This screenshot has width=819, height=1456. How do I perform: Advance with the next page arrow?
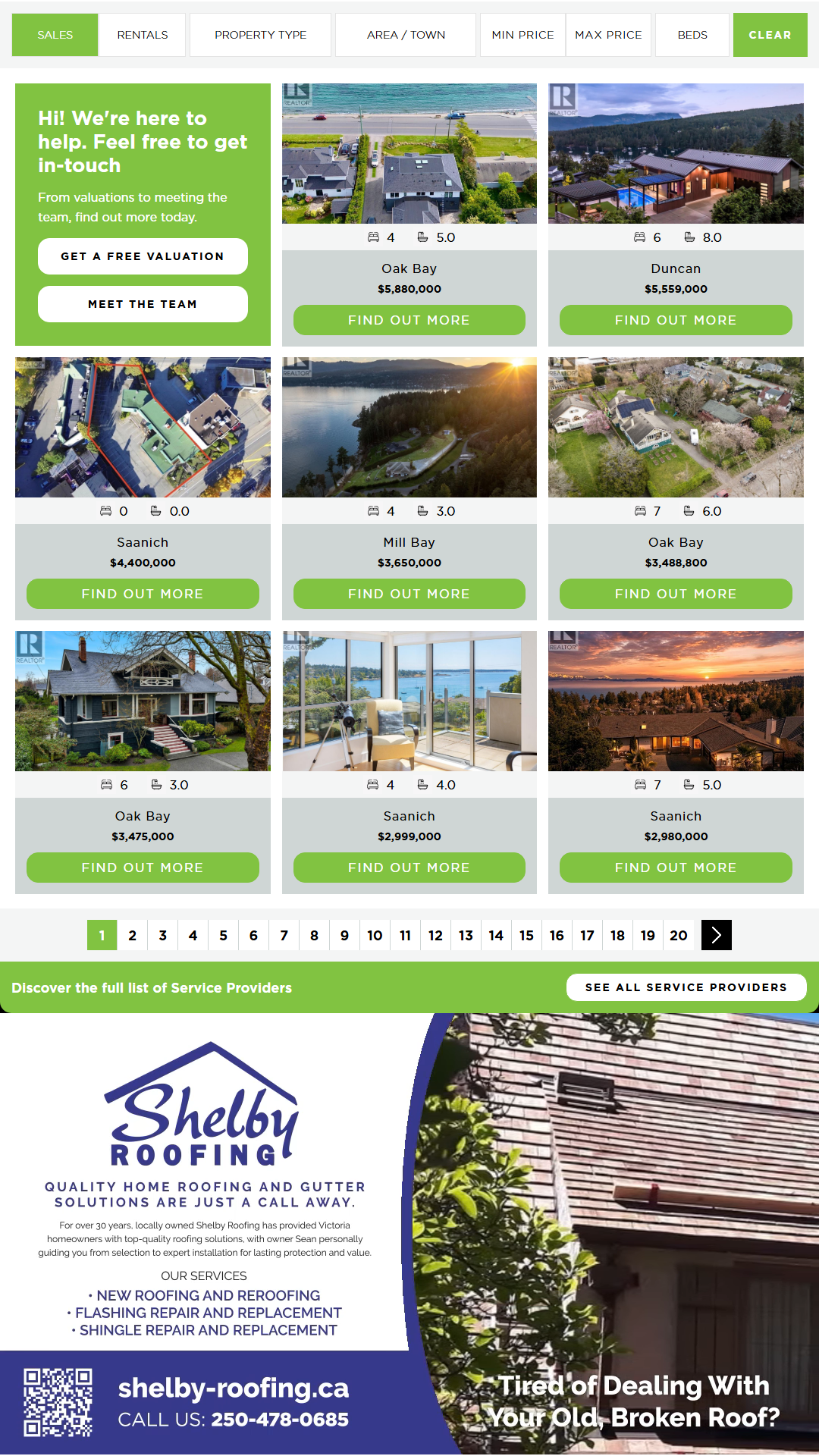click(x=717, y=935)
